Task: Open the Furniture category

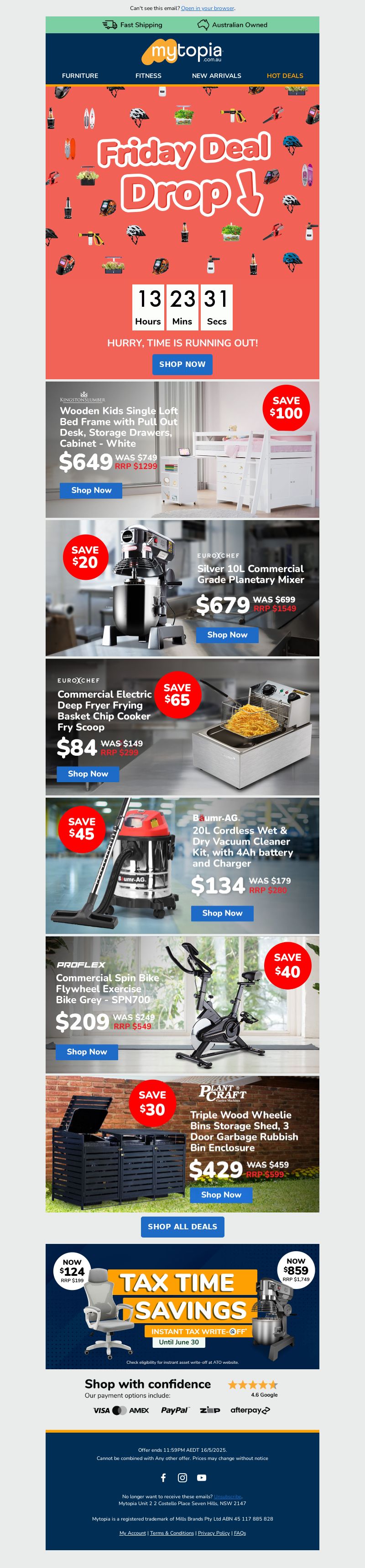Action: tap(80, 76)
